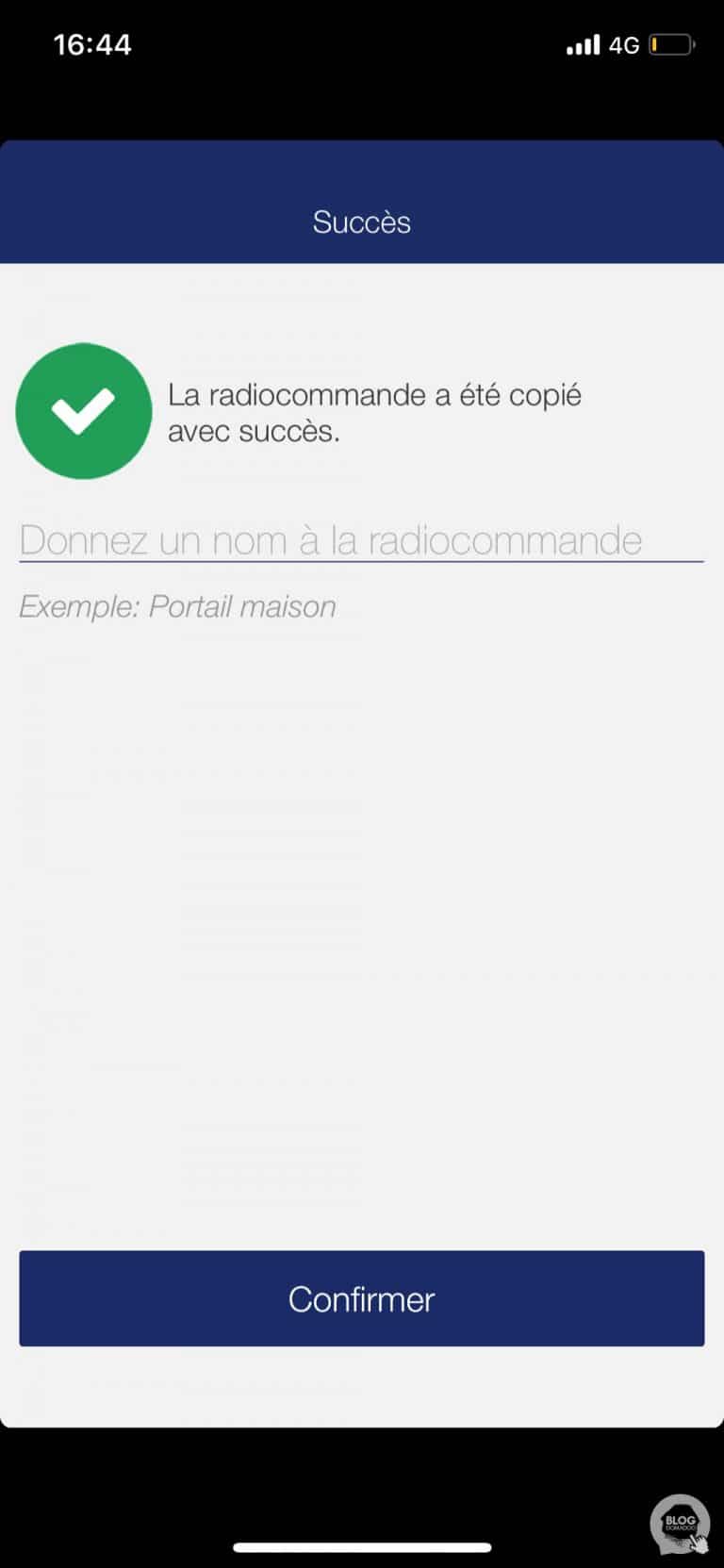The width and height of the screenshot is (724, 1568).
Task: Confirm the copied remote control
Action: click(361, 1298)
